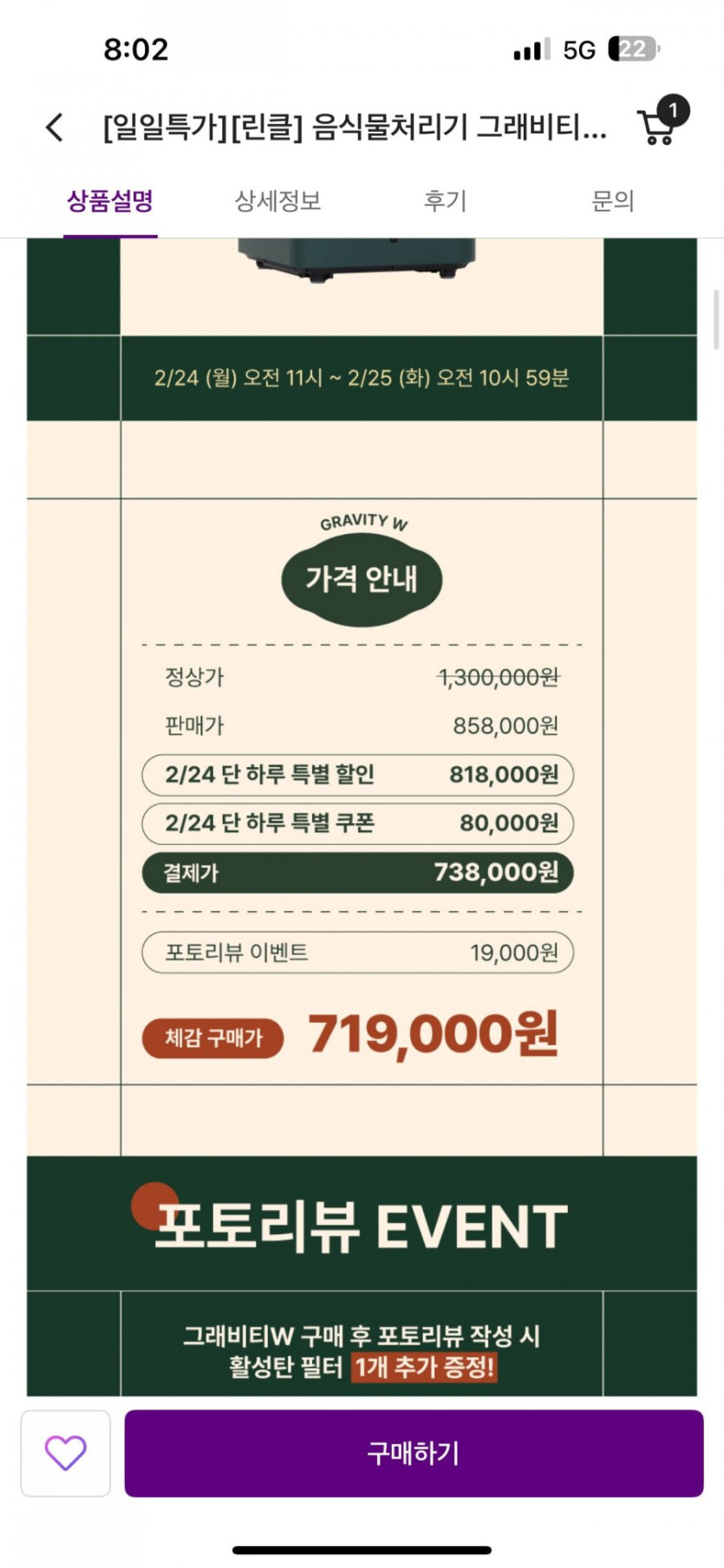This screenshot has height=1568, width=724.
Task: Go back using the arrow icon
Action: click(55, 127)
